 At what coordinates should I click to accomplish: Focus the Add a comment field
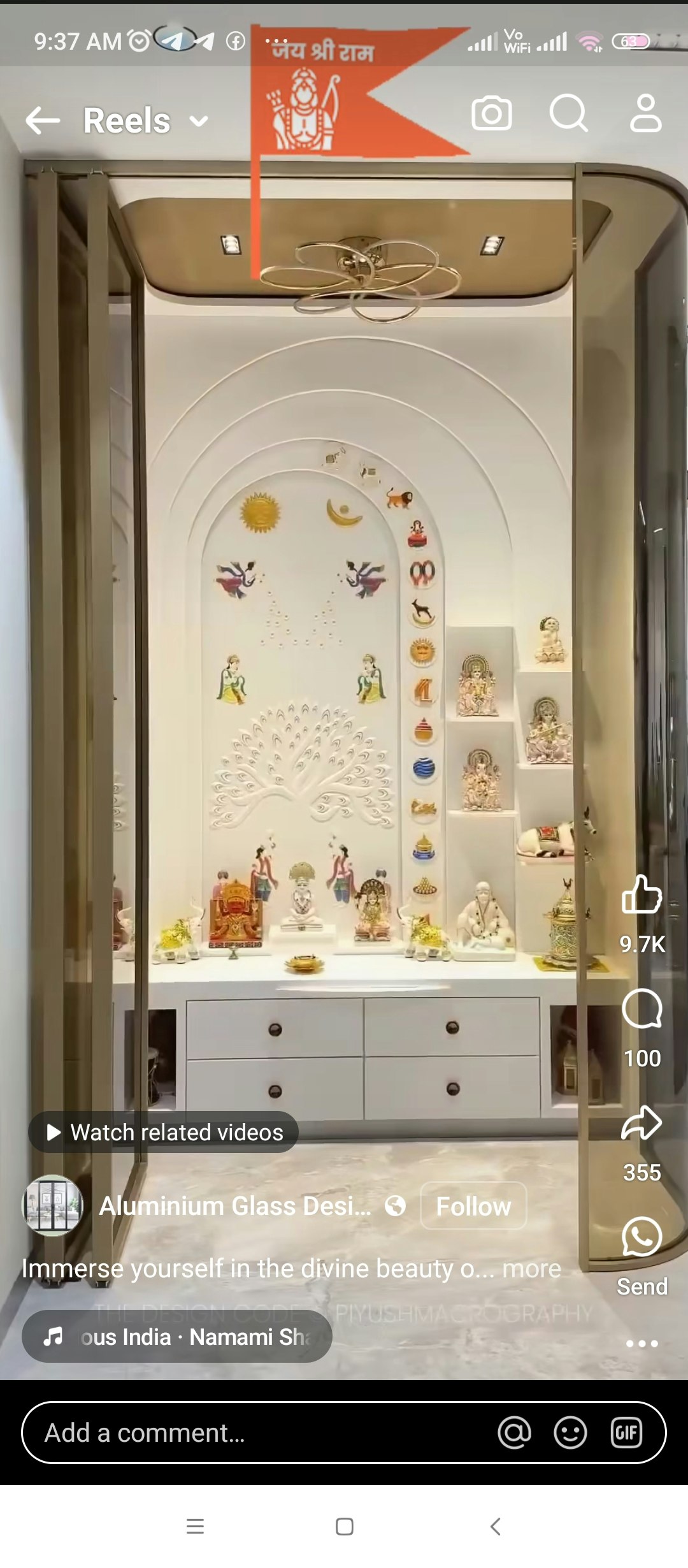point(255,1433)
